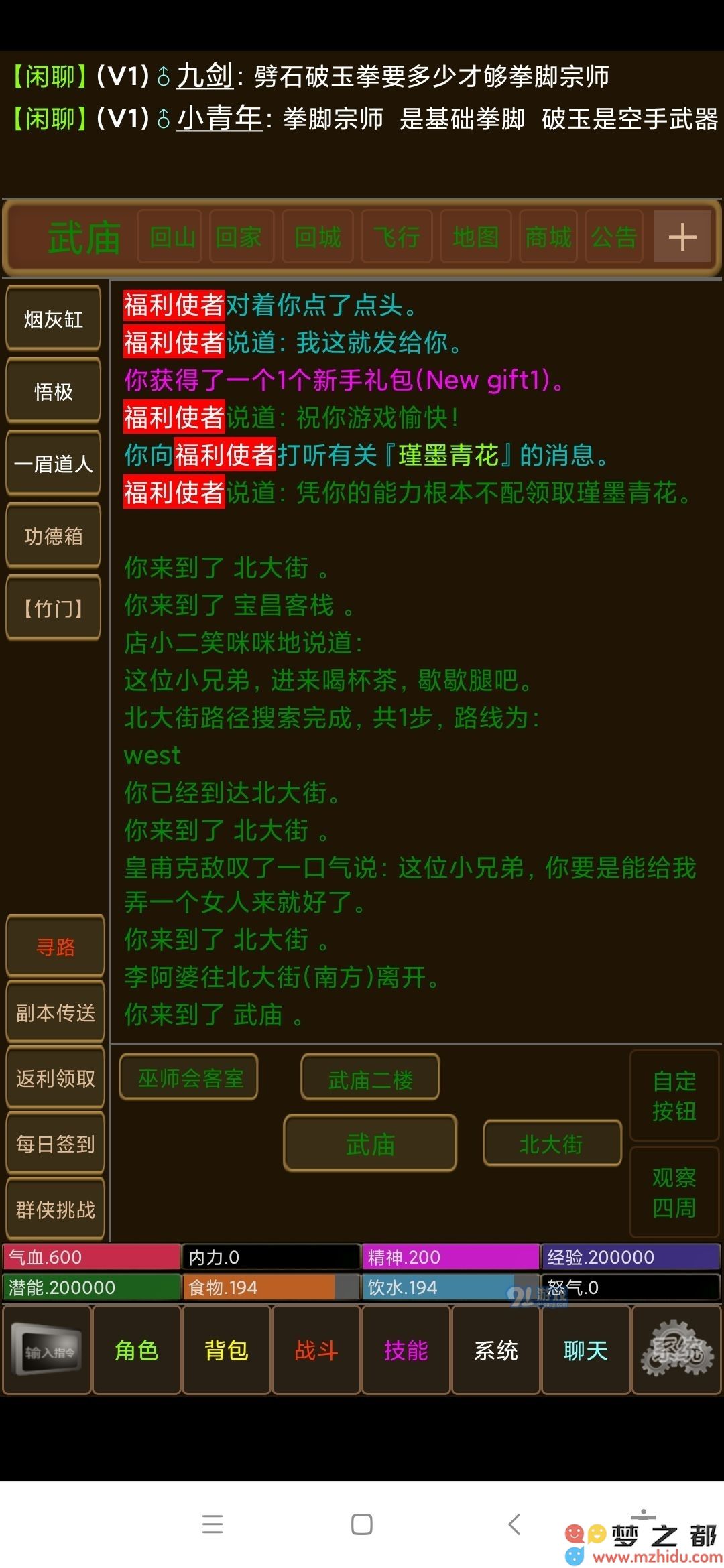Viewport: 724px width, 1568px height.
Task: Enter 巫师会客室
Action: (x=190, y=1078)
